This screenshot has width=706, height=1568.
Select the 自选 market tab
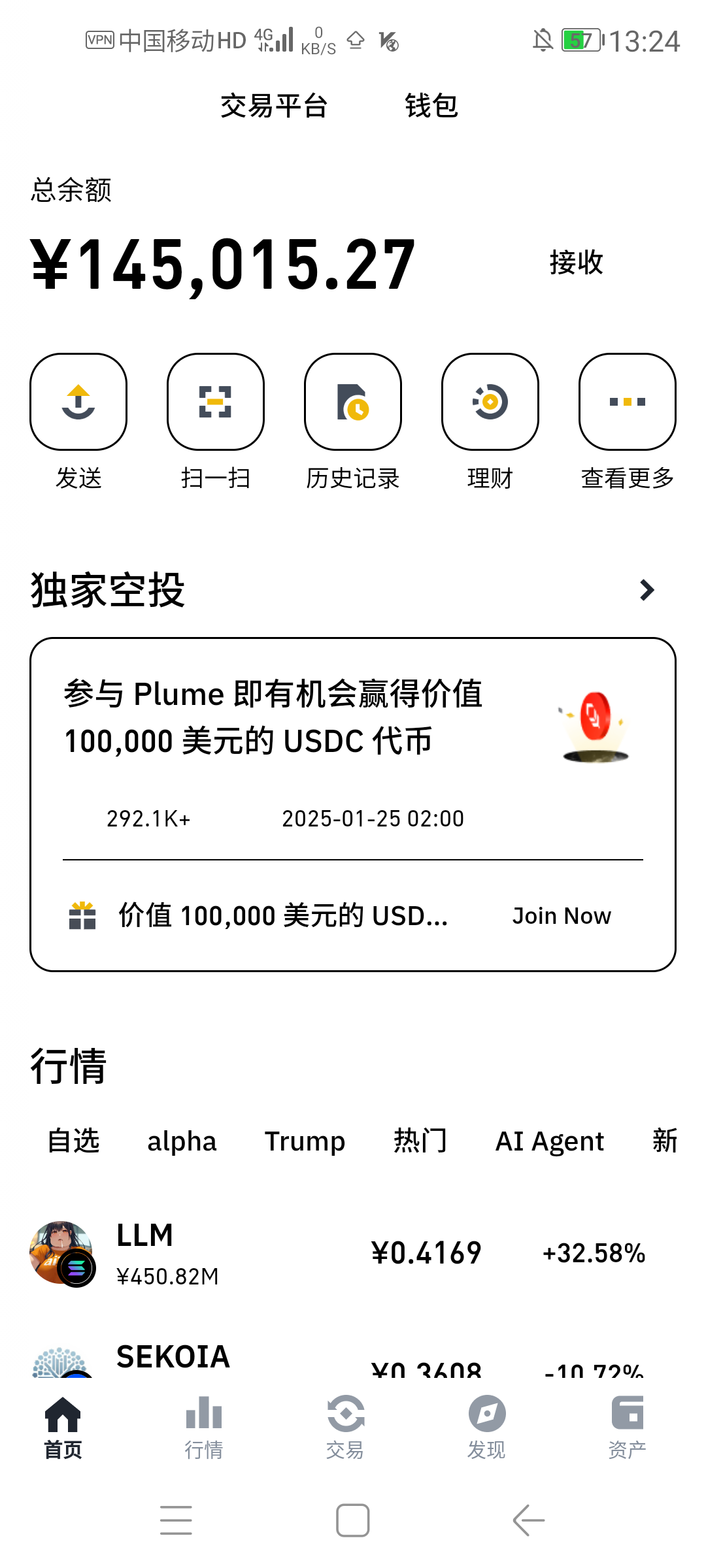[x=73, y=1141]
